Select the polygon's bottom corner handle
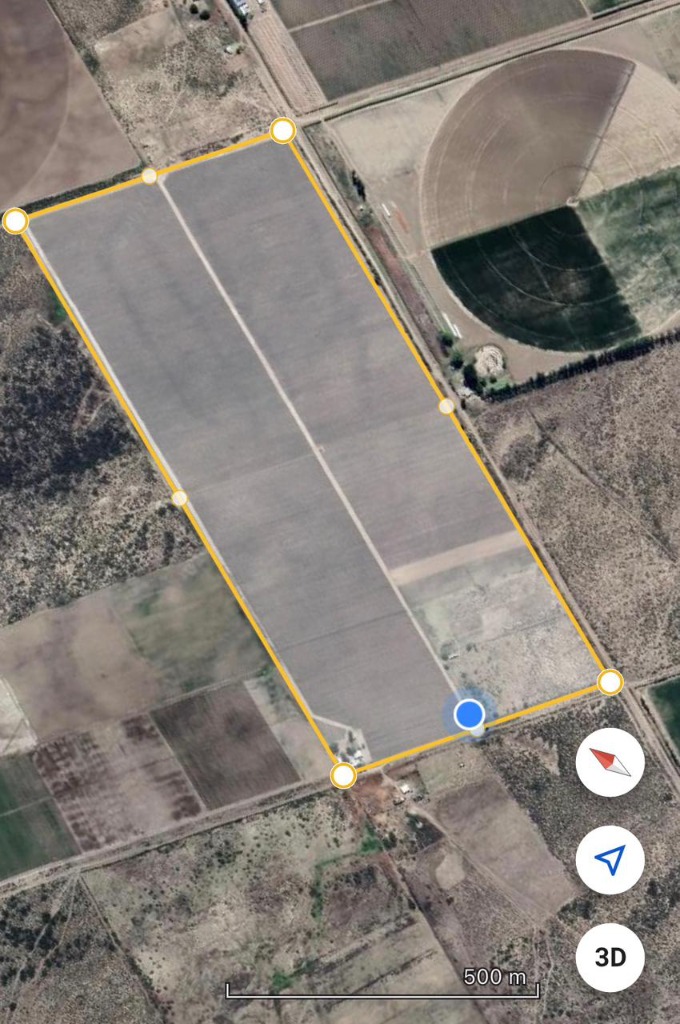 [x=343, y=776]
